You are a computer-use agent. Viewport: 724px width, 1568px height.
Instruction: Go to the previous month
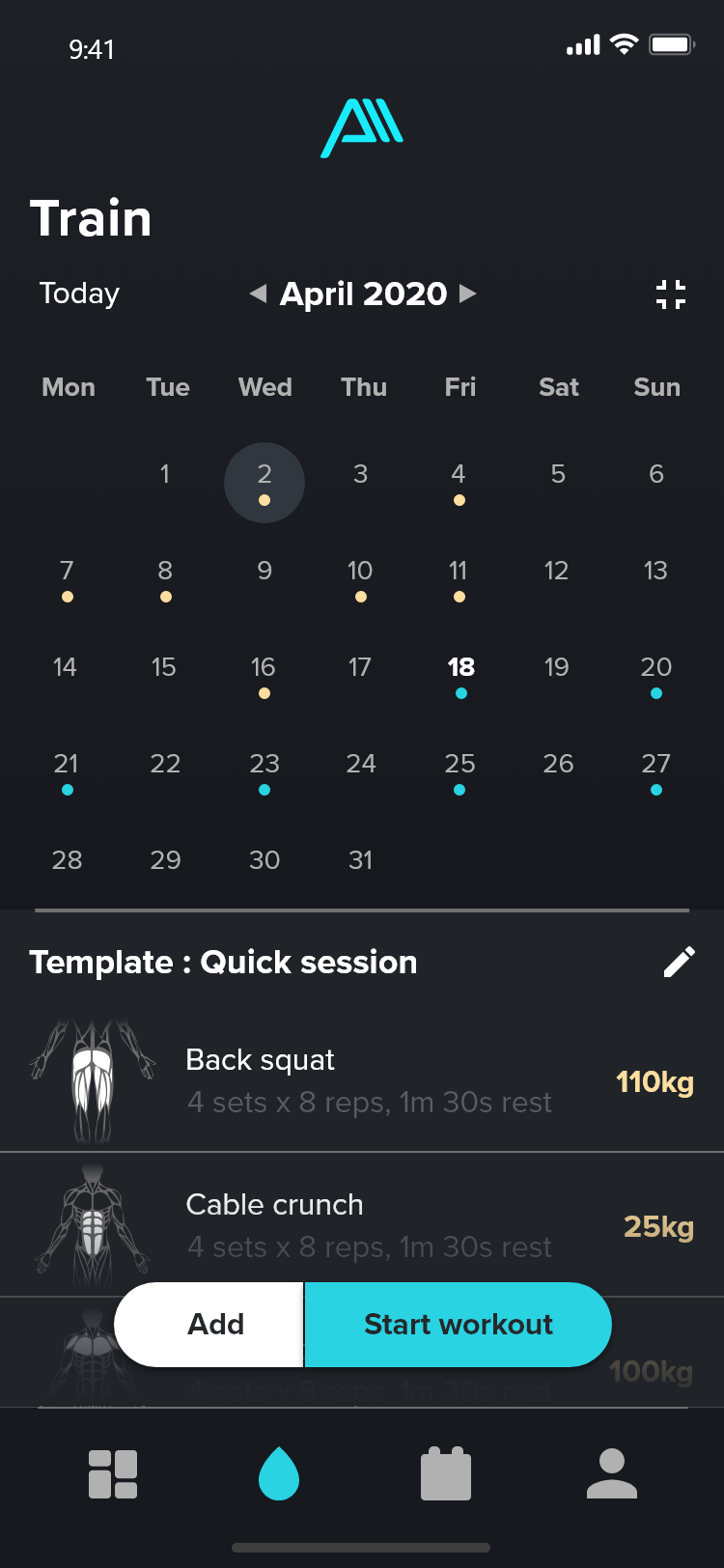pos(258,294)
